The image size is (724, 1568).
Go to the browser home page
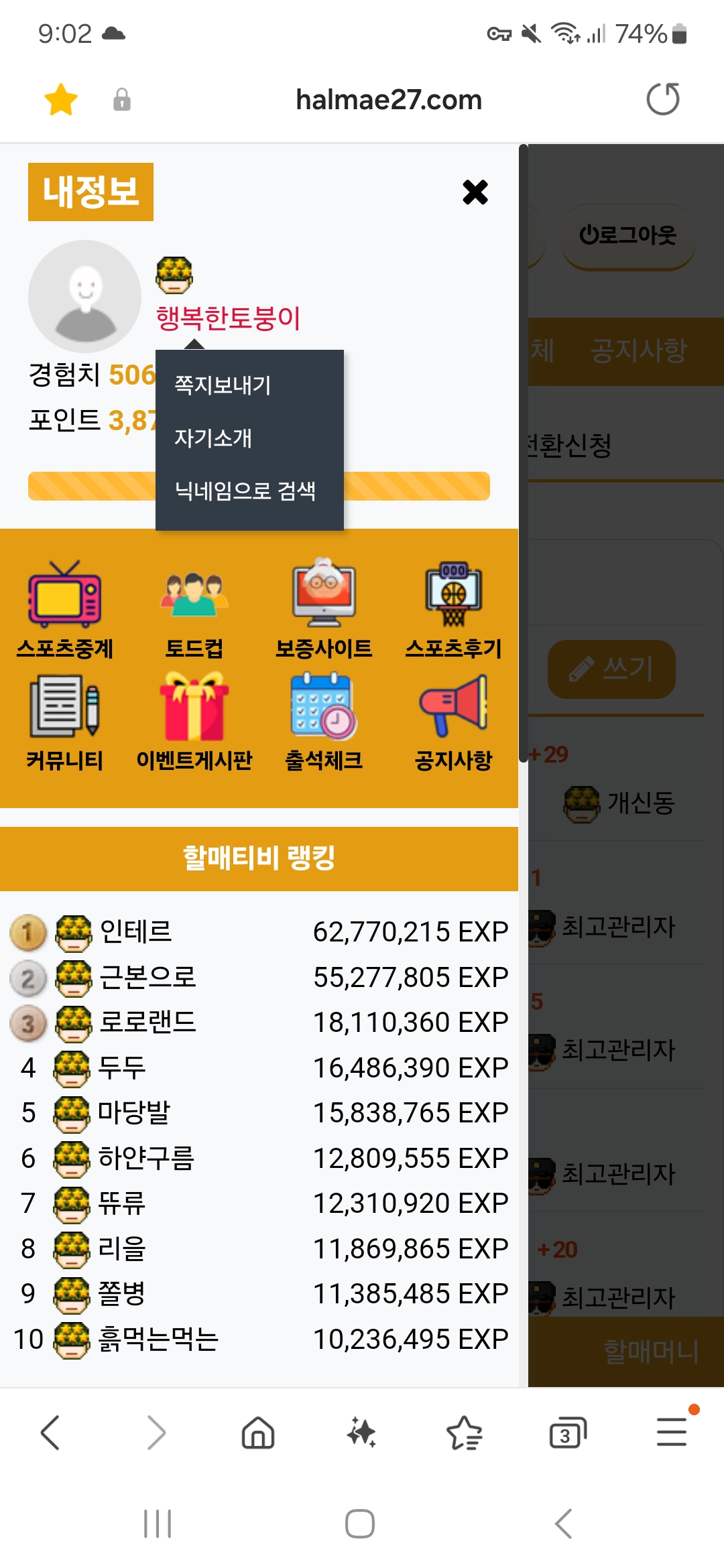pos(258,1433)
